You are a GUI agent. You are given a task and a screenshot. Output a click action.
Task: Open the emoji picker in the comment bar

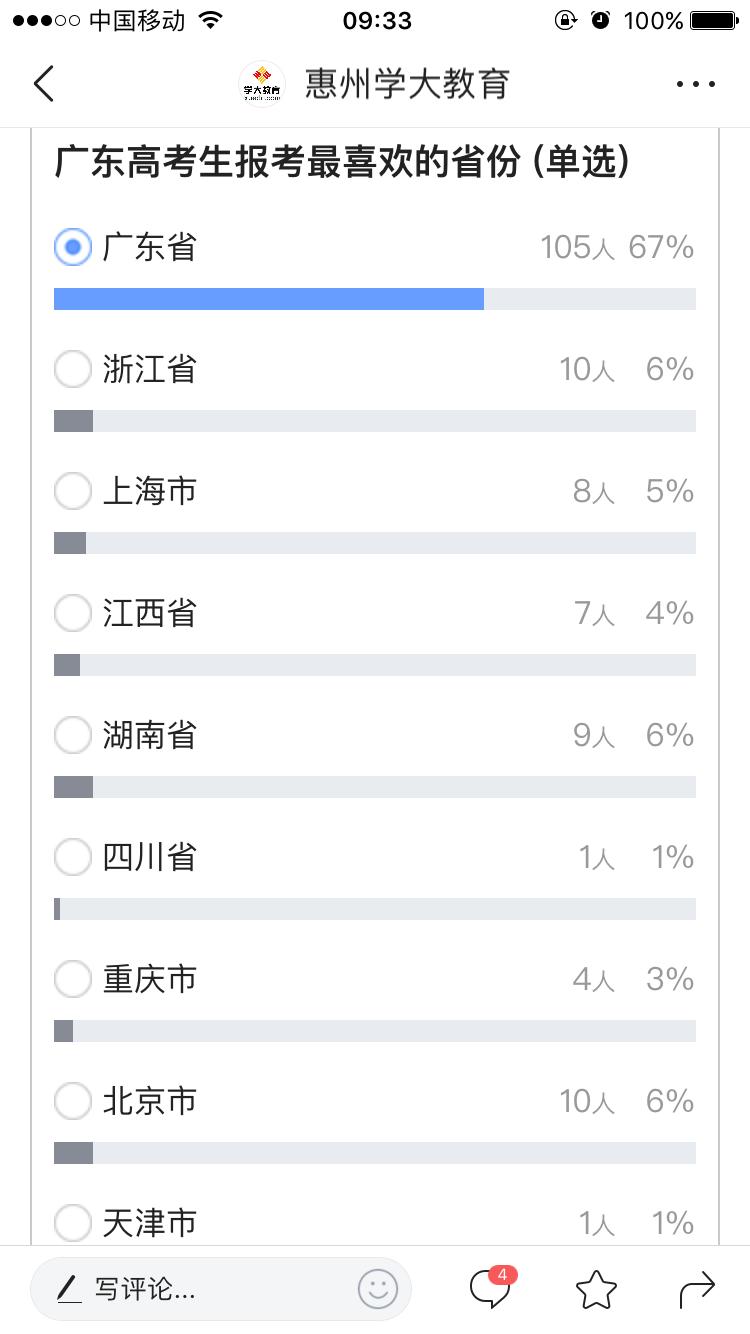point(377,1290)
